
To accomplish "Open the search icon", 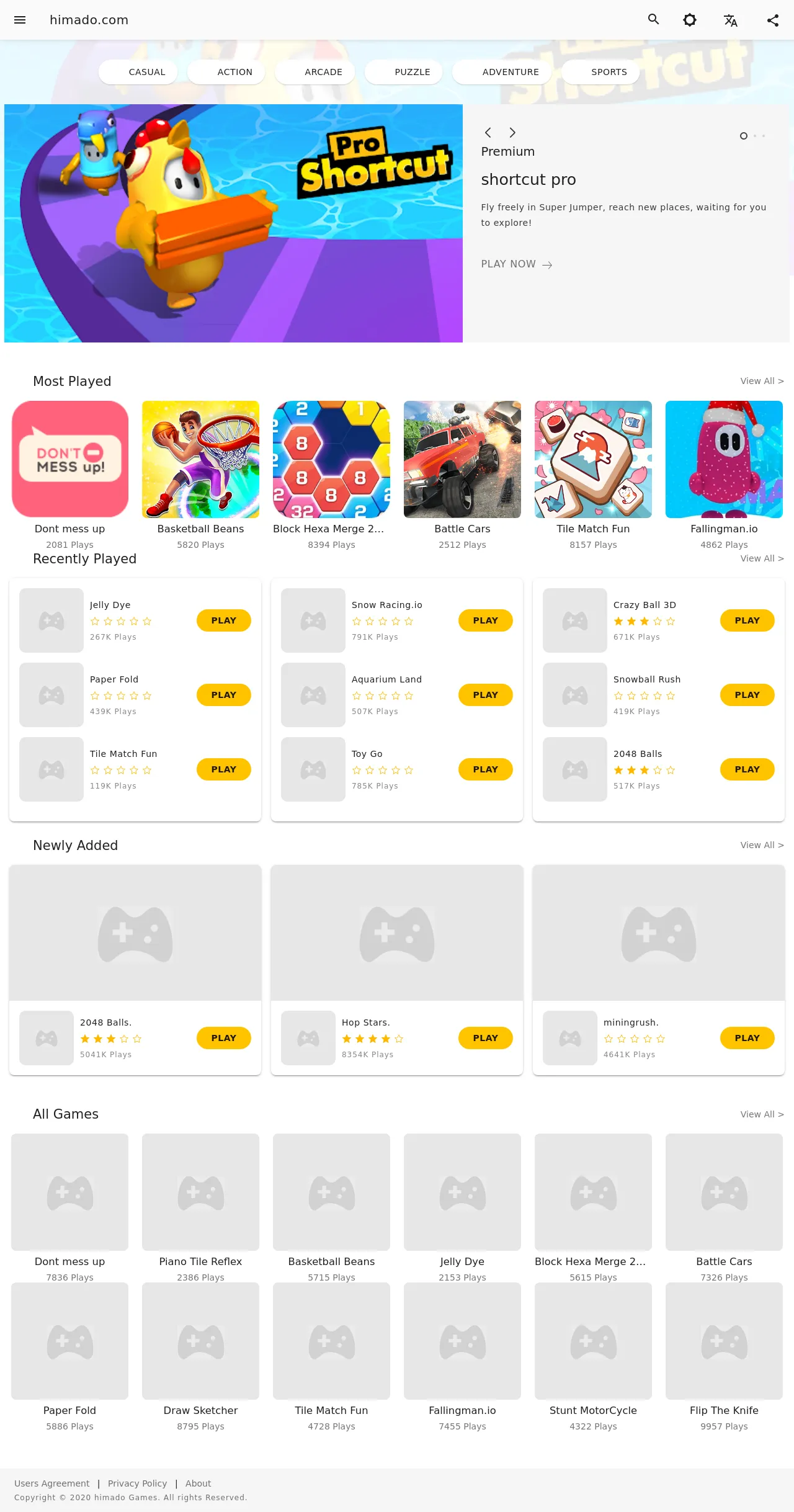I will [x=653, y=20].
